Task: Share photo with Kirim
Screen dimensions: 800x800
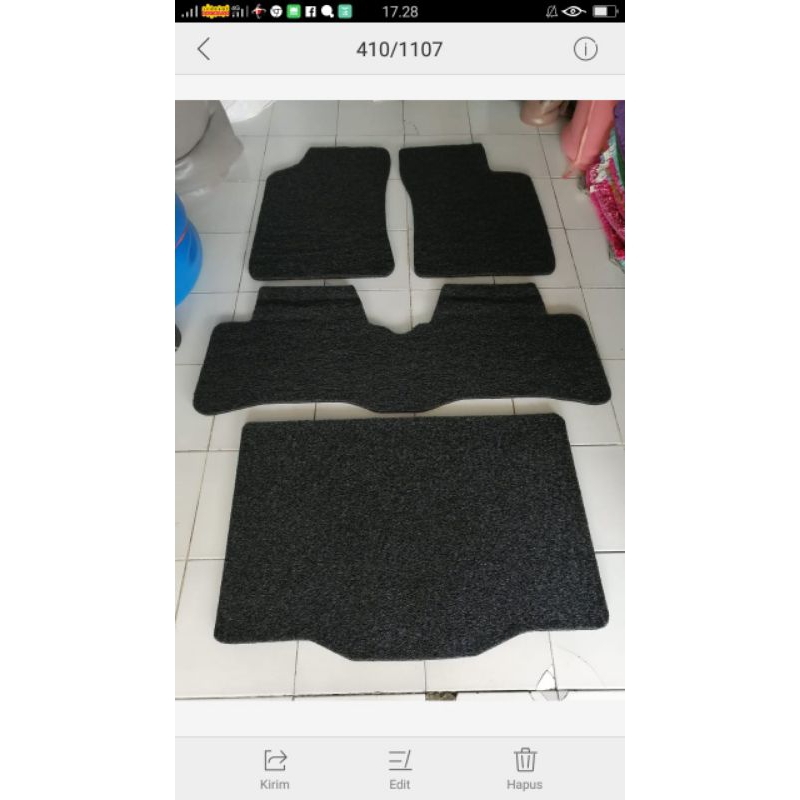Action: (274, 767)
